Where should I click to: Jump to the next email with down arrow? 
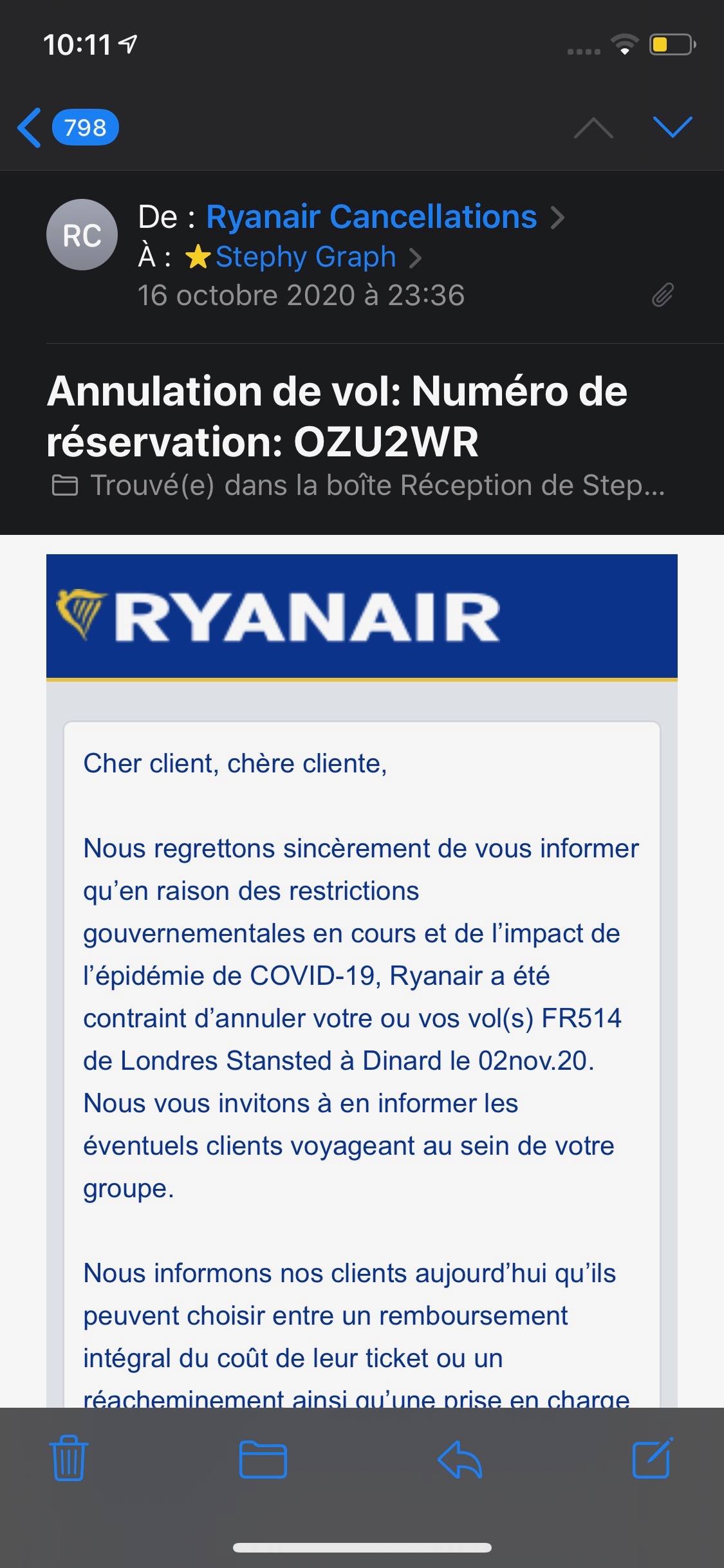pyautogui.click(x=672, y=127)
